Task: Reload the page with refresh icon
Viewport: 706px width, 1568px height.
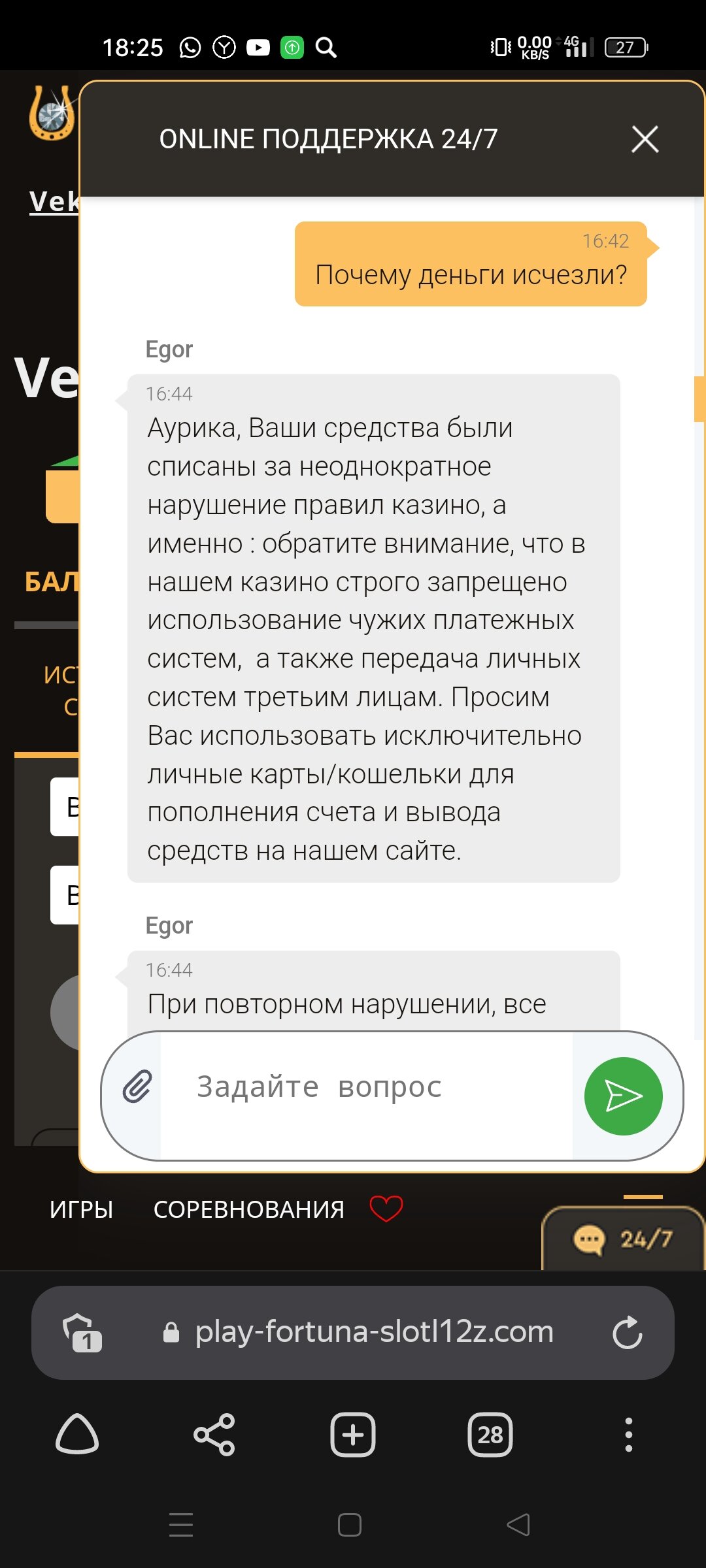Action: 627,1332
